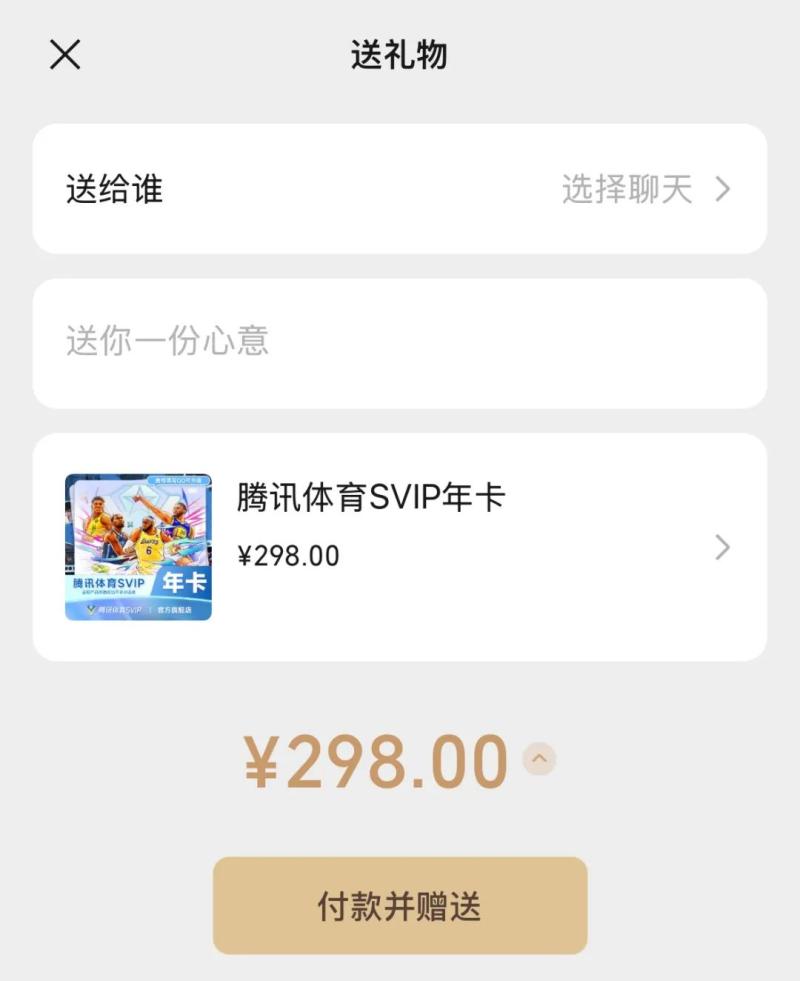The image size is (800, 981).
Task: Tap the 送你一份心意 message field
Action: (400, 342)
